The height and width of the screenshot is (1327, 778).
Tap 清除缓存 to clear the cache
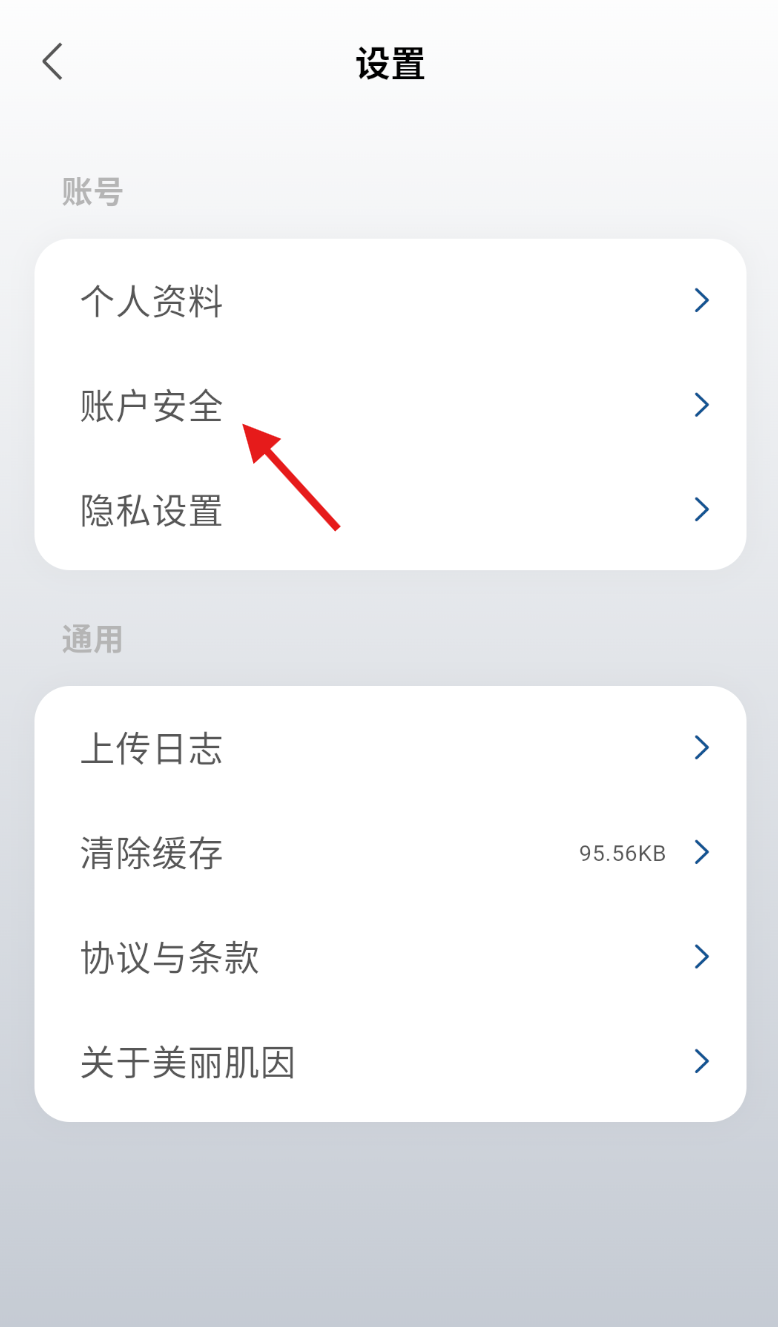pyautogui.click(x=390, y=853)
